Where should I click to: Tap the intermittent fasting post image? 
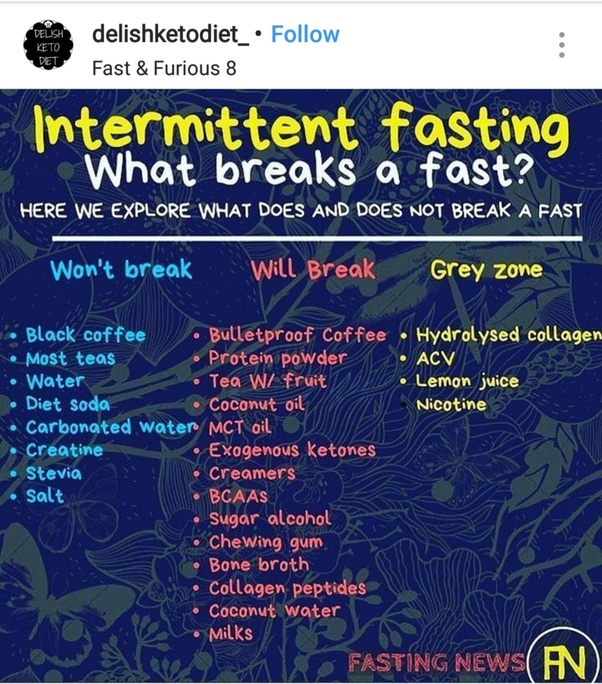[x=300, y=385]
